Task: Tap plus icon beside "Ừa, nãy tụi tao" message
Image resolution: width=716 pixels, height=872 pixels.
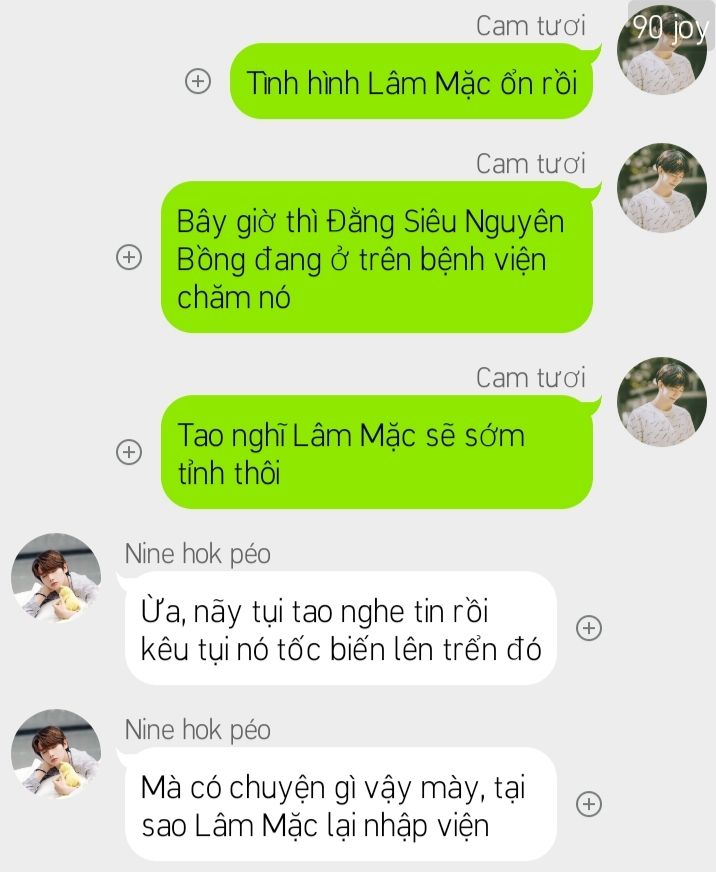Action: (589, 628)
